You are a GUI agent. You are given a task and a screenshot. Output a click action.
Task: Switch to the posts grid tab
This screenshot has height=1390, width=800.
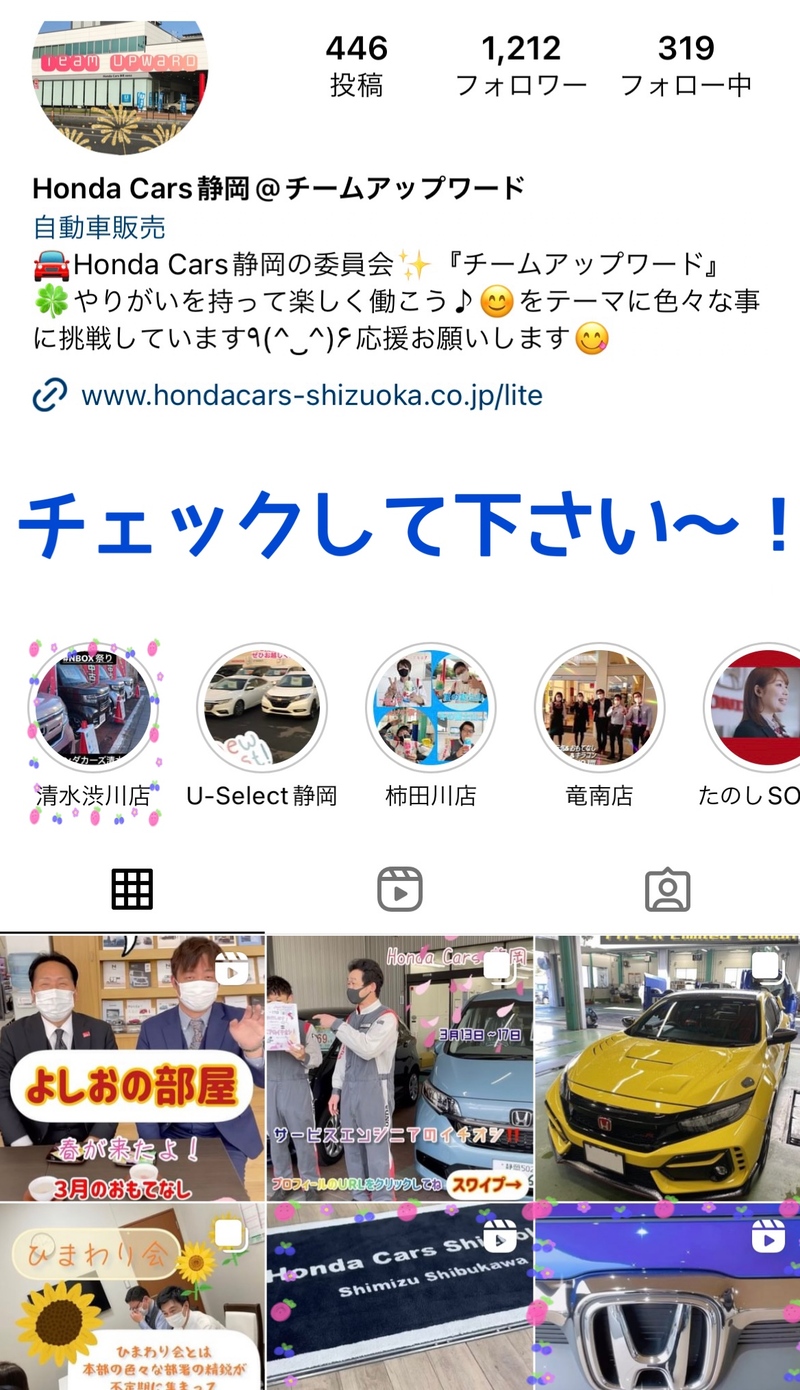coord(132,888)
